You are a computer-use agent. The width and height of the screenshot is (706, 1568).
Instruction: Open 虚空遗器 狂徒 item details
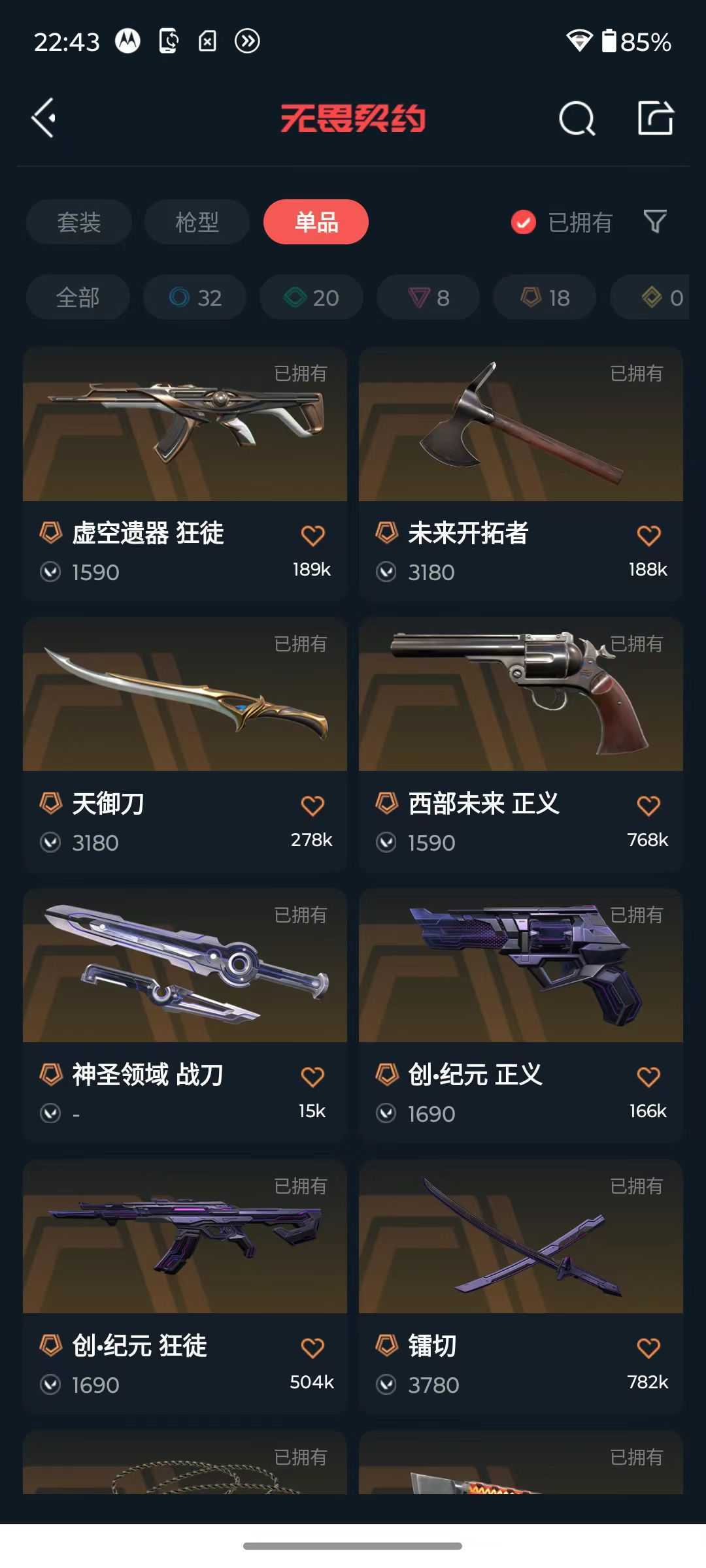pos(184,425)
